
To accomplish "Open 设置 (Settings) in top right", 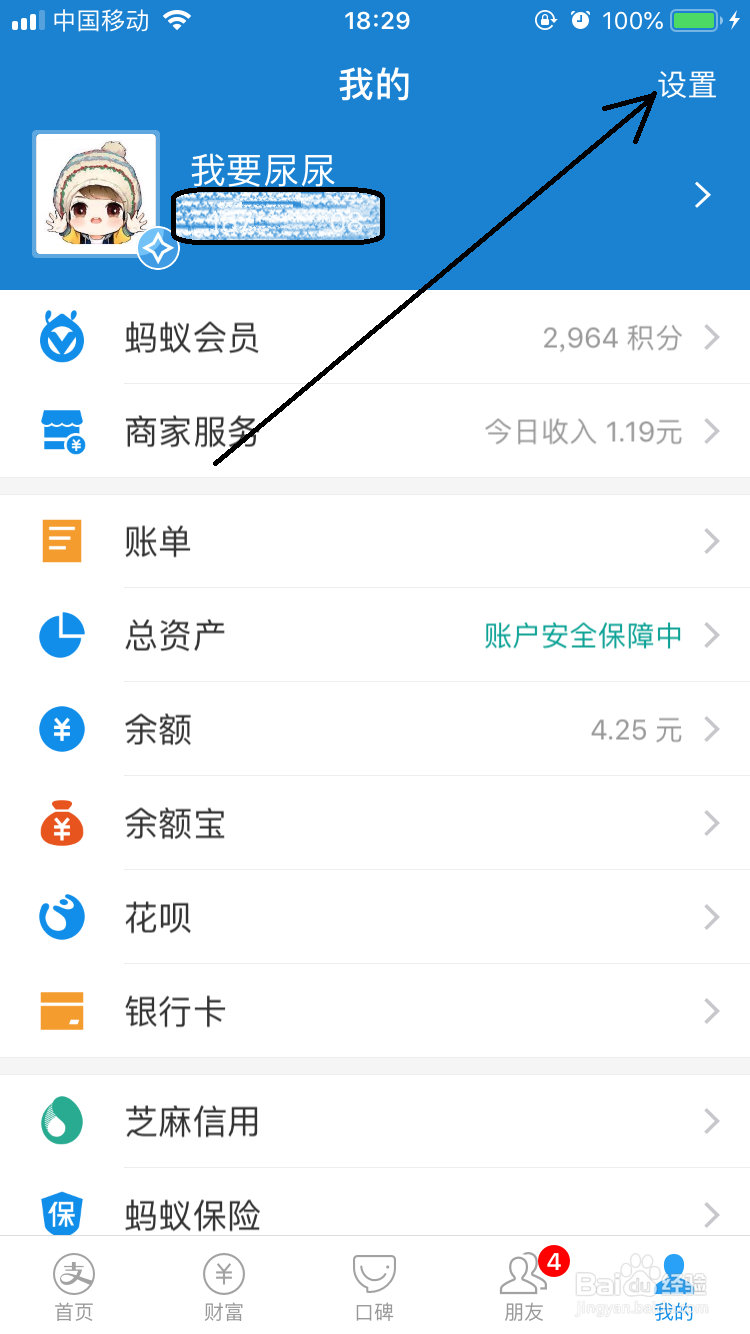I will (686, 86).
